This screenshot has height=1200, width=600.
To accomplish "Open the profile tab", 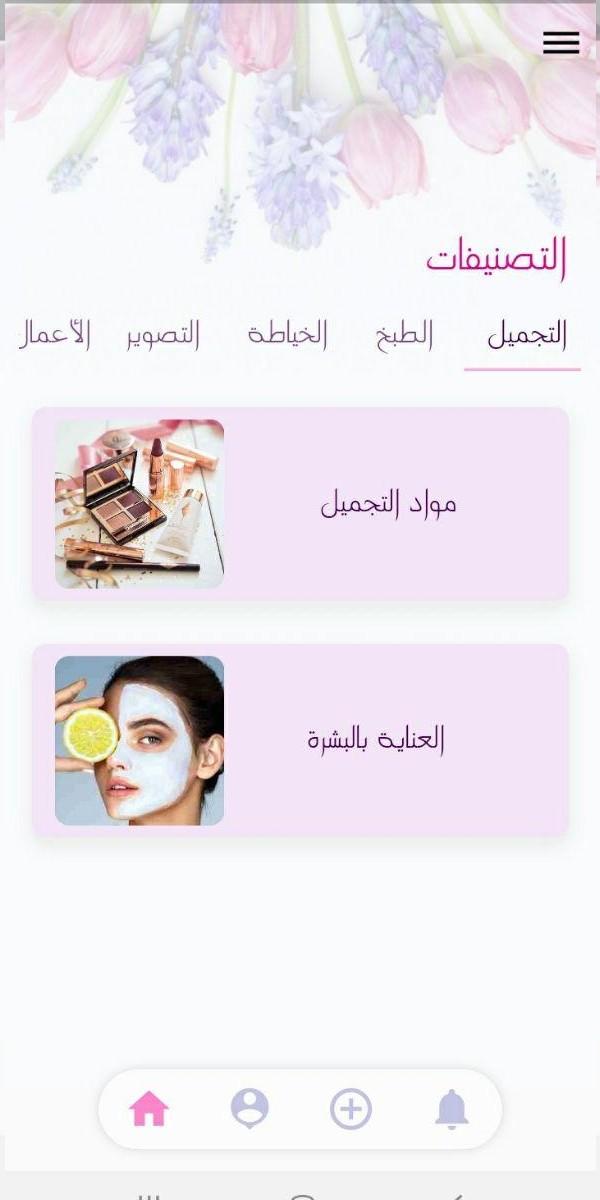I will [249, 1109].
